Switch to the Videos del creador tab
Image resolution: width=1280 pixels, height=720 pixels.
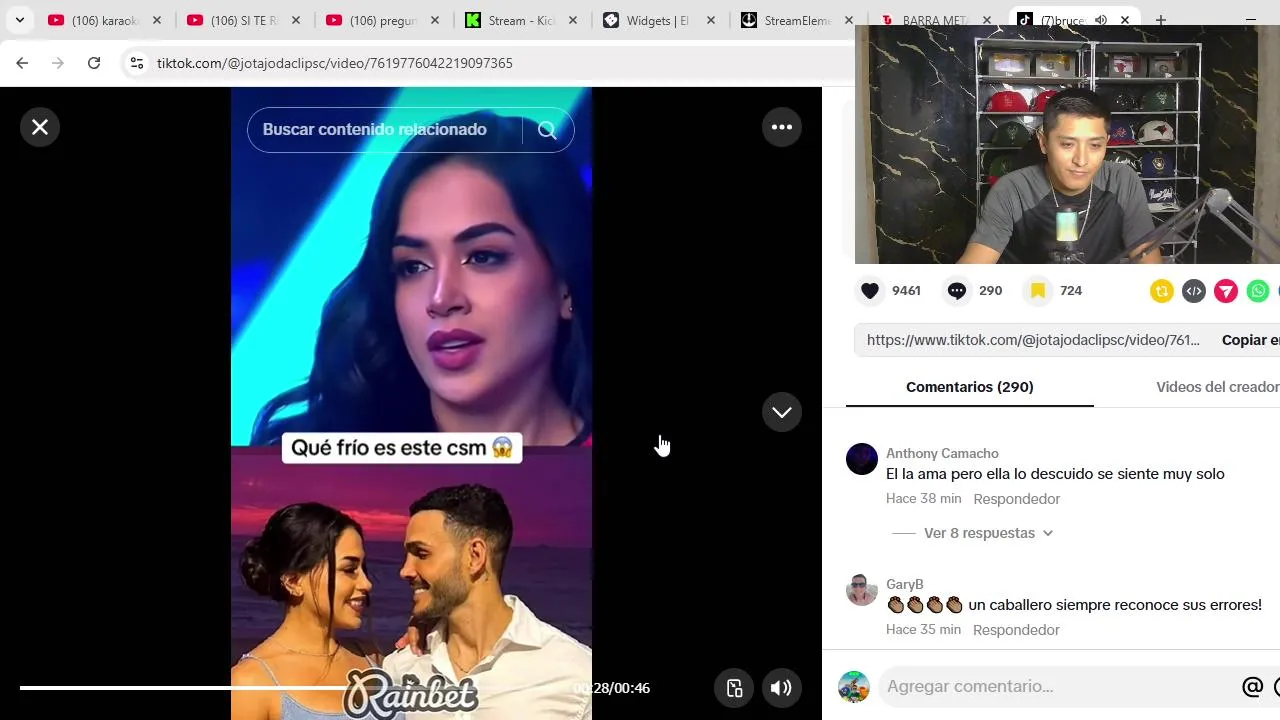[x=1217, y=387]
